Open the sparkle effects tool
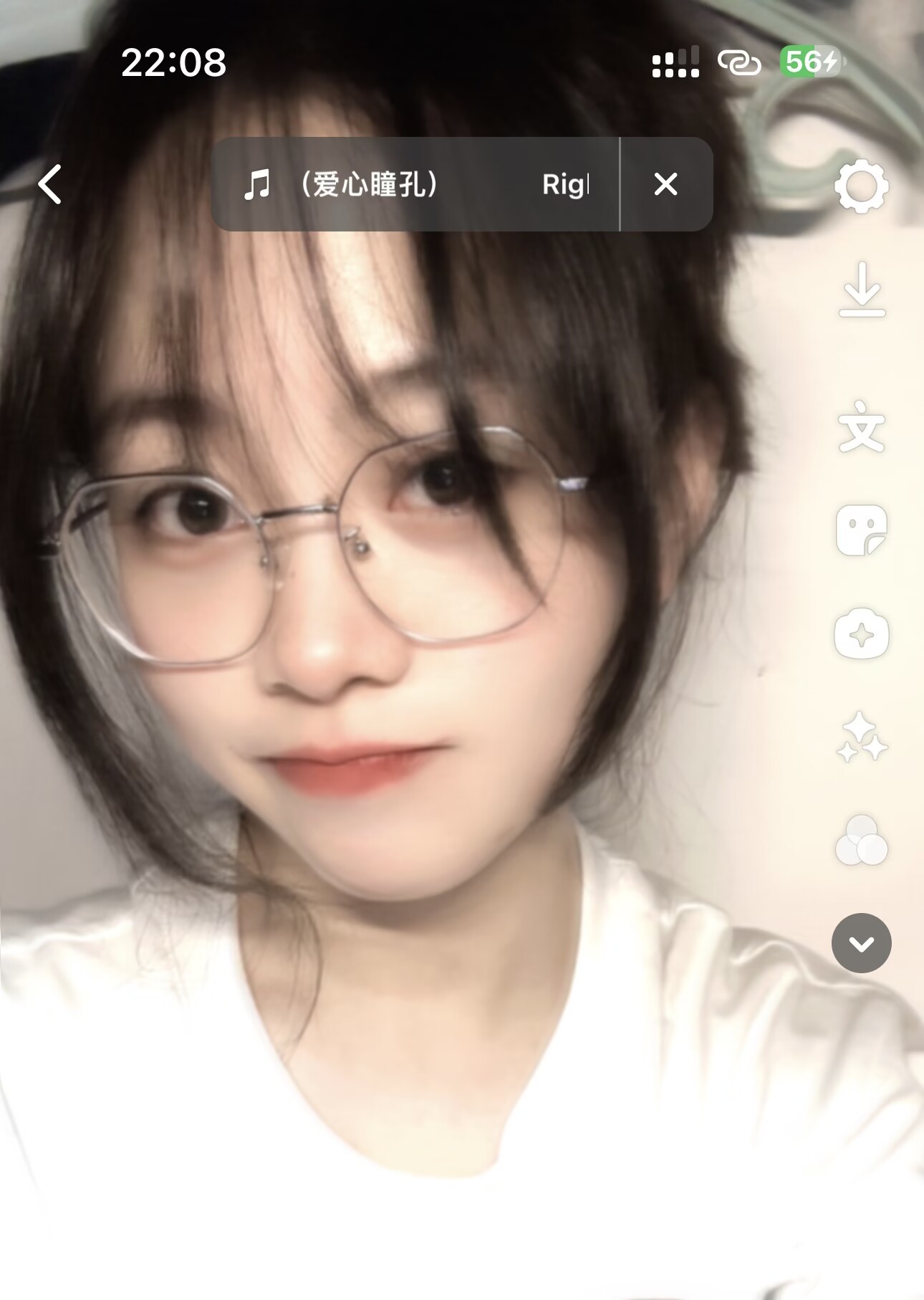The width and height of the screenshot is (924, 1300). [x=862, y=635]
